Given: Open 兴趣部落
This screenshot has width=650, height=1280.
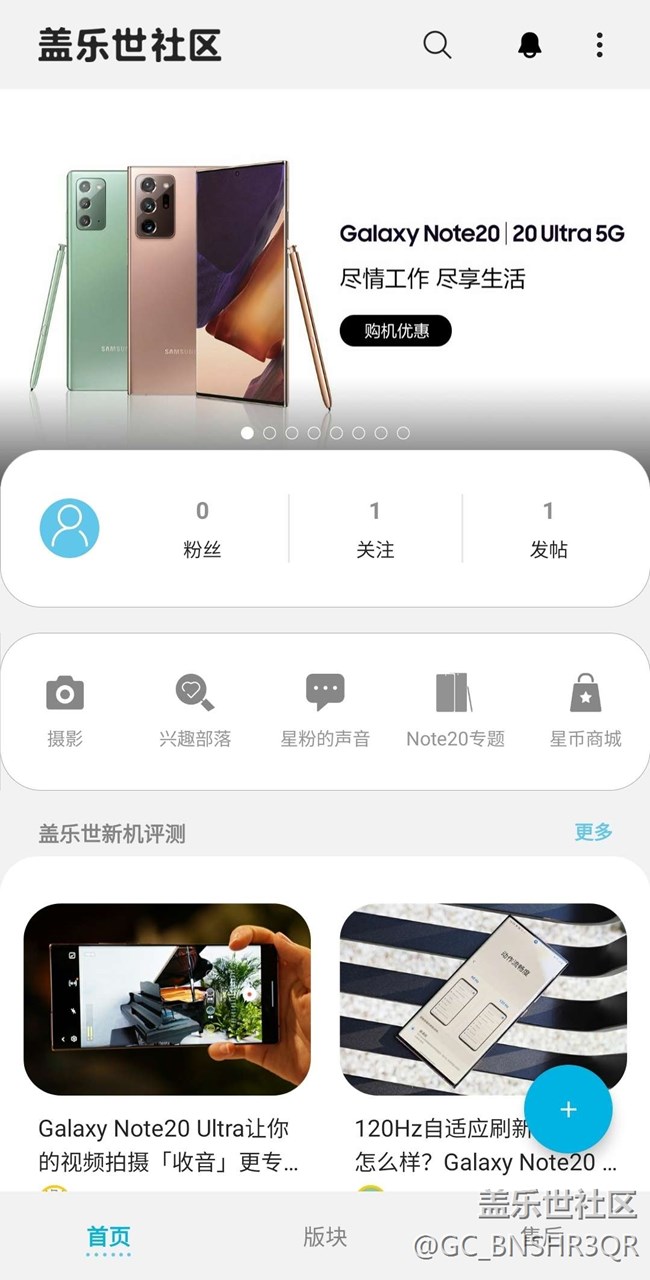Looking at the screenshot, I should (195, 710).
